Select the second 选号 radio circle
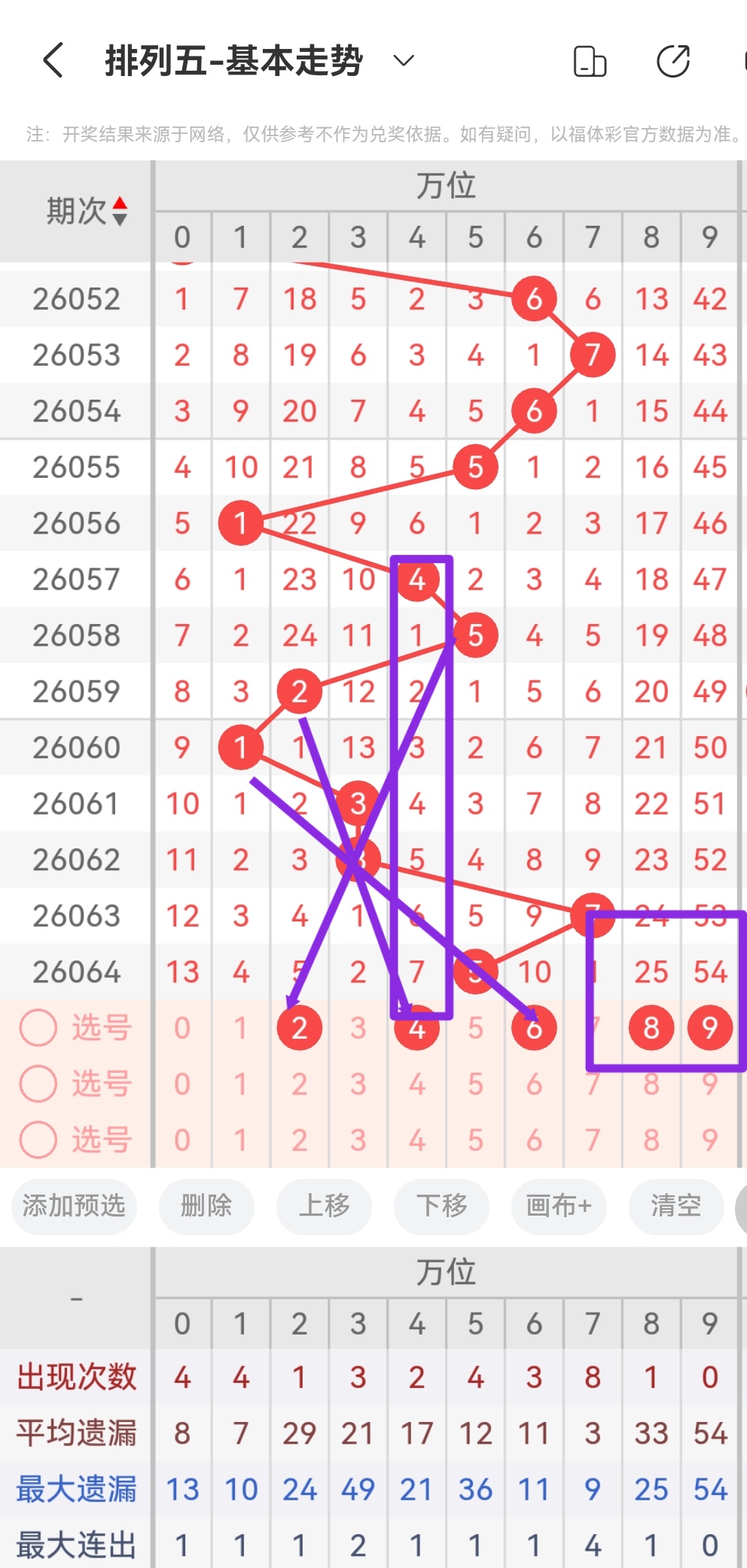Viewport: 747px width, 1568px height. tap(38, 1084)
